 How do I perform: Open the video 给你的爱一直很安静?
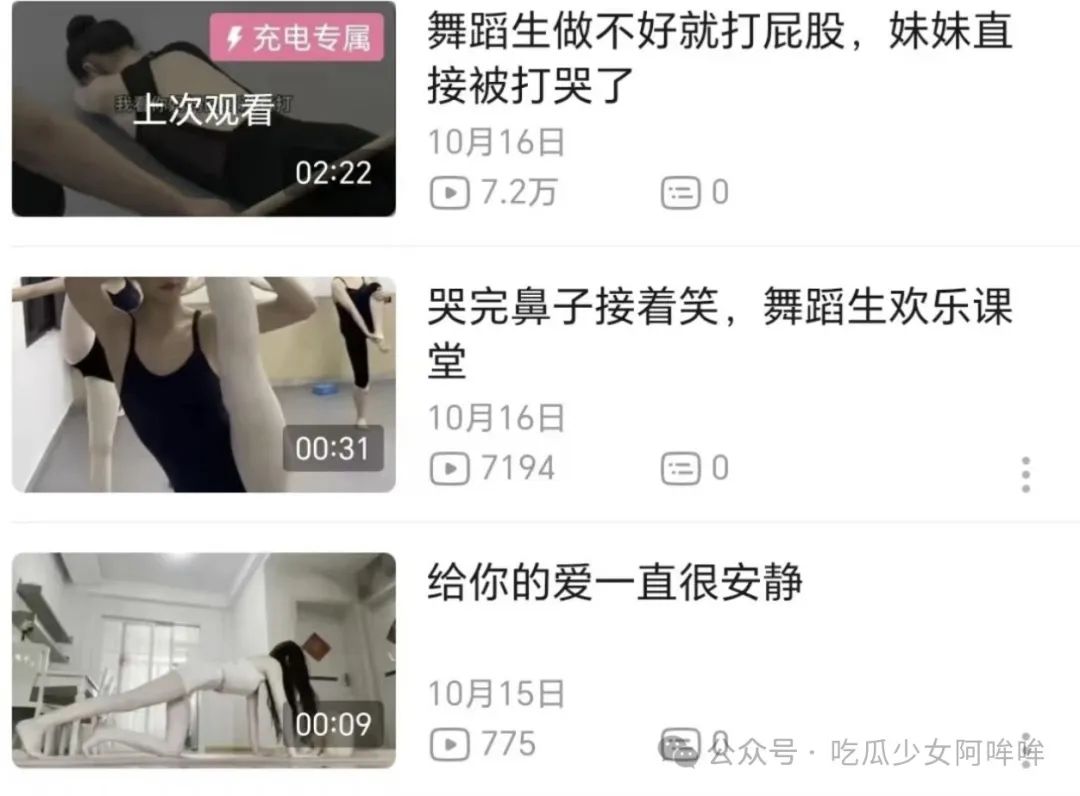point(204,660)
